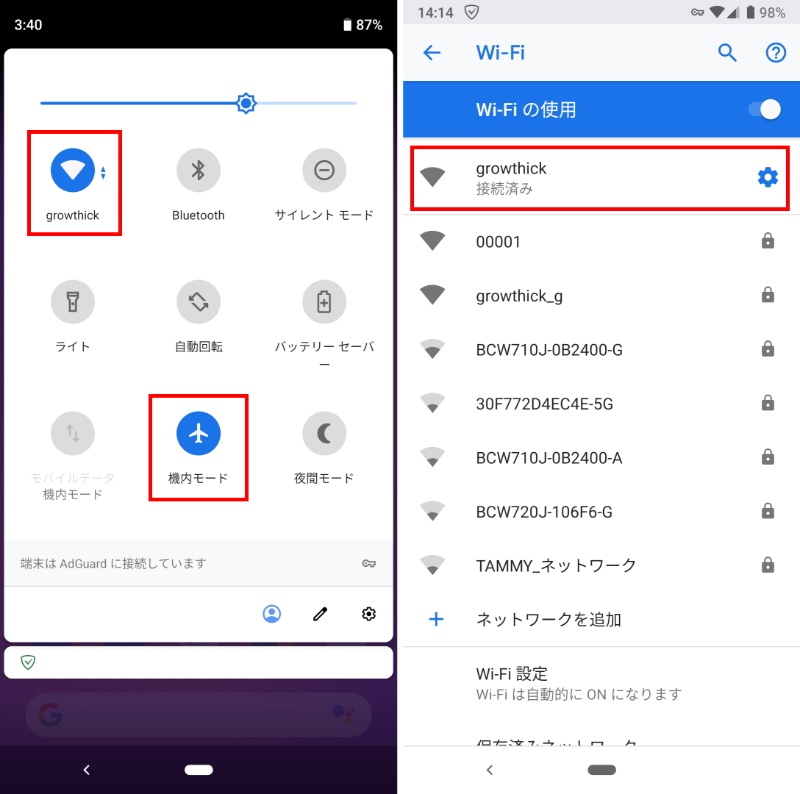
Task: Turn on the ライト flashlight tile
Action: (72, 302)
